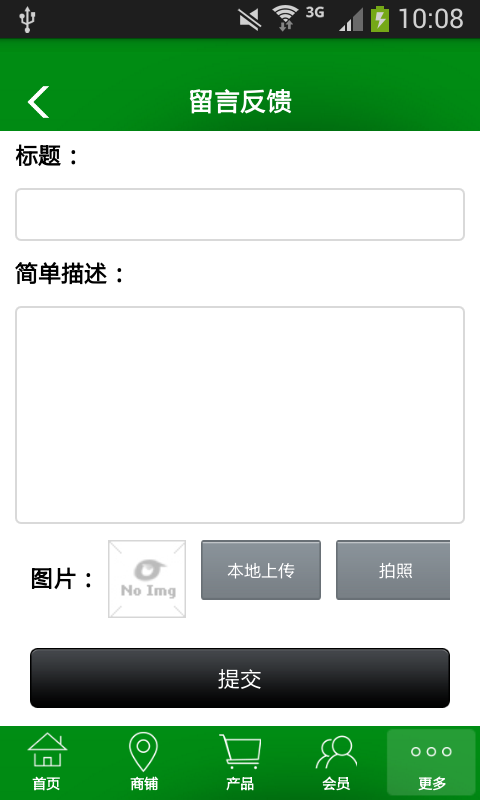Choose 本地上传 to upload a local image
Screen dimensions: 480x800
(x=261, y=570)
